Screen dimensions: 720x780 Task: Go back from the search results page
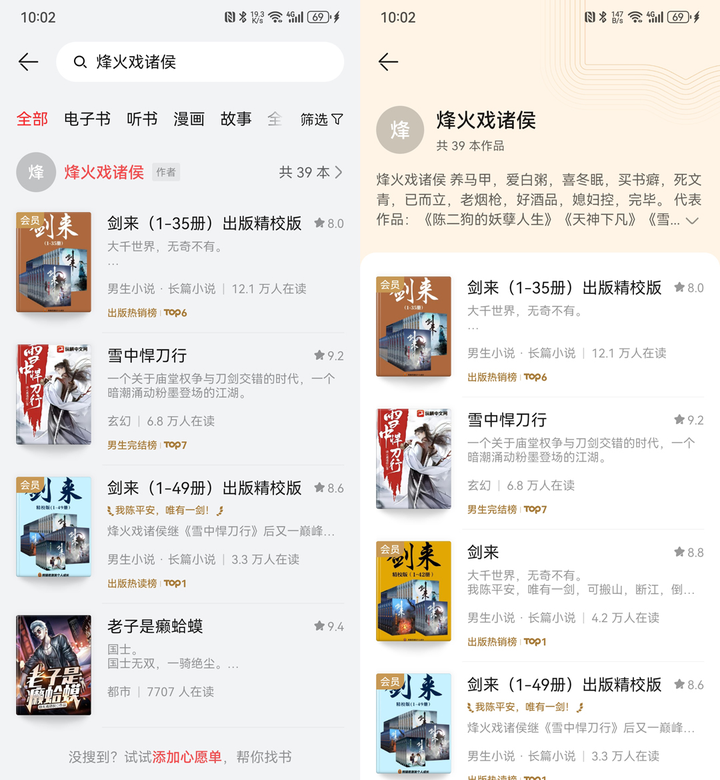tap(28, 62)
